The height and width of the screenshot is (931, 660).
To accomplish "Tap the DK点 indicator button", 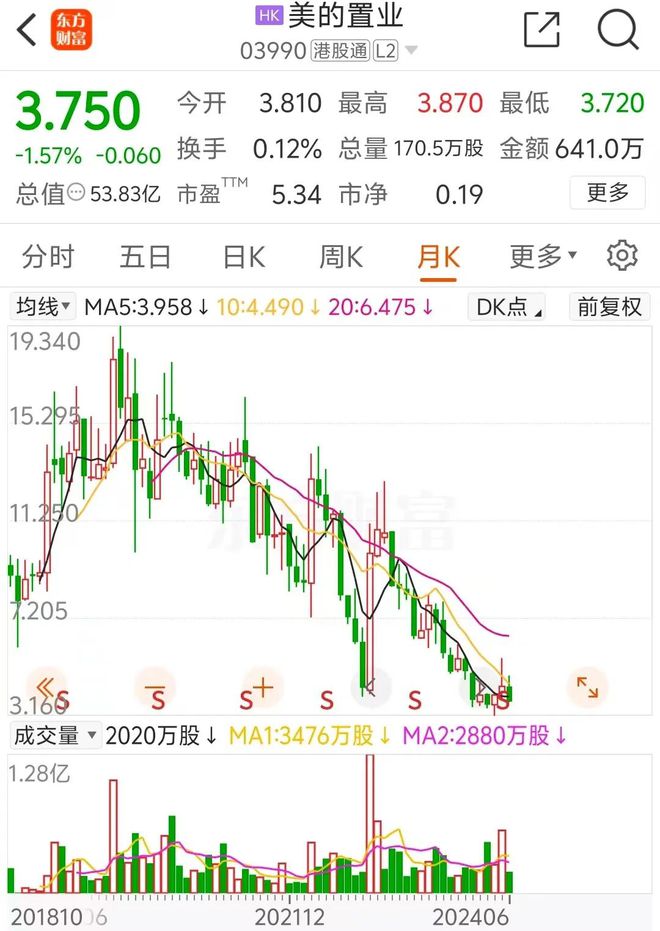I will (x=508, y=307).
